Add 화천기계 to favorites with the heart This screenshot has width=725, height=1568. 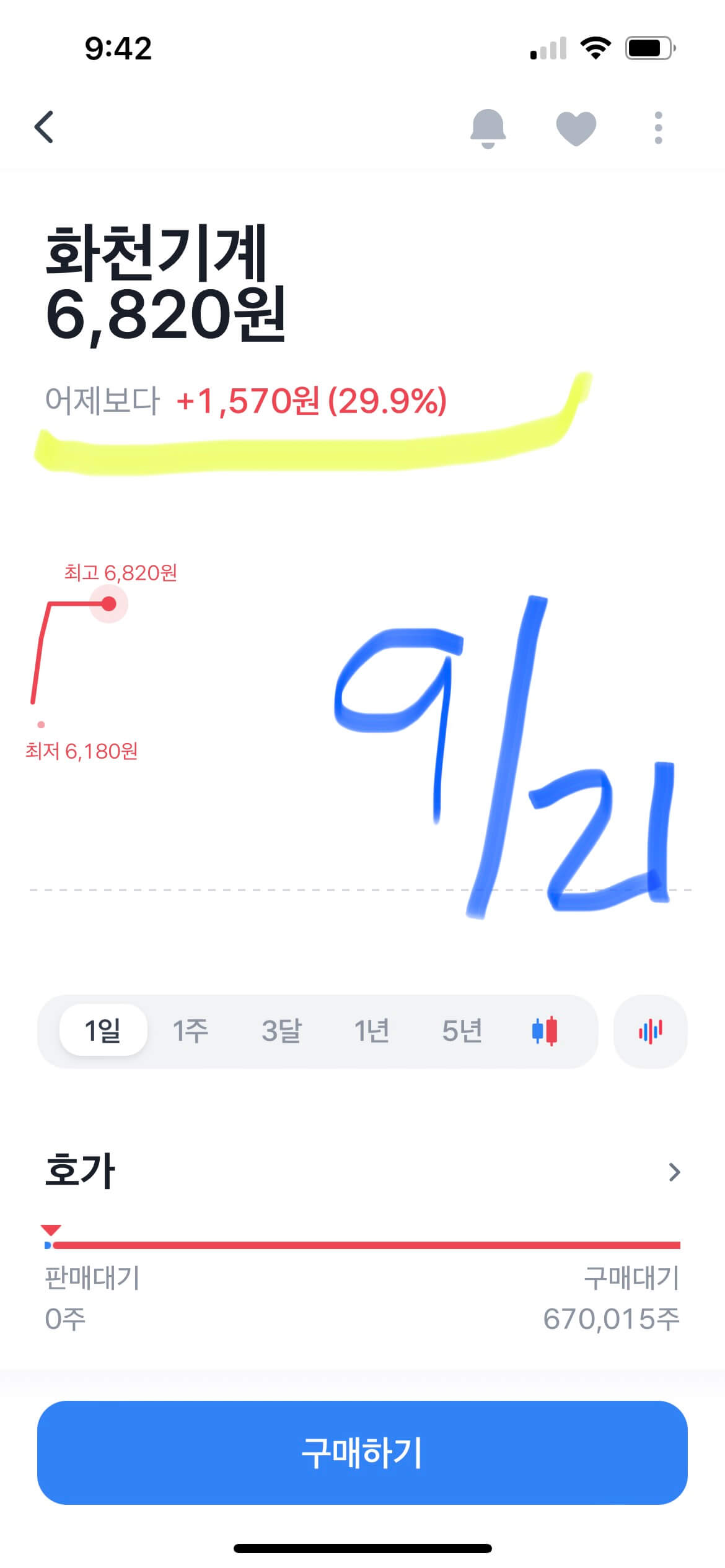(576, 129)
